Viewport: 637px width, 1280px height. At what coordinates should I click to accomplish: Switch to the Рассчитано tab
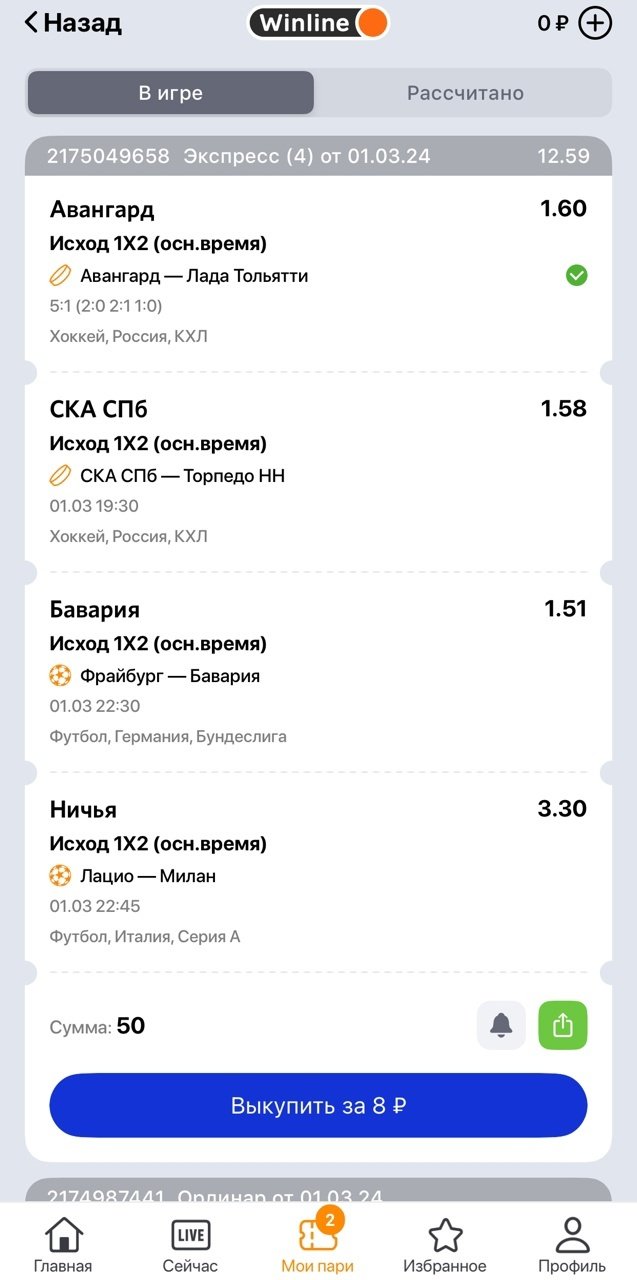coord(465,93)
